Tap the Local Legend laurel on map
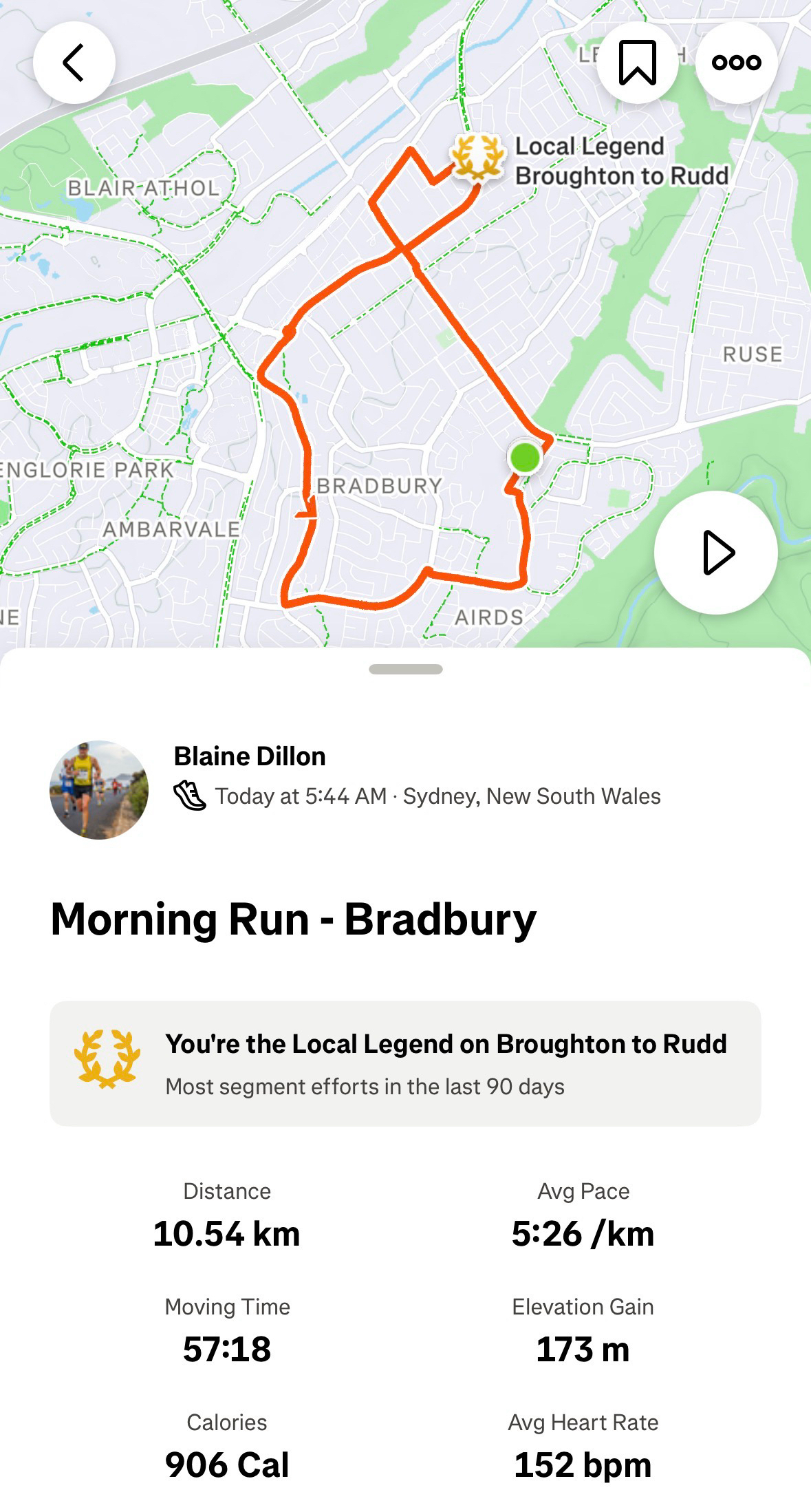This screenshot has width=811, height=1512. click(477, 158)
